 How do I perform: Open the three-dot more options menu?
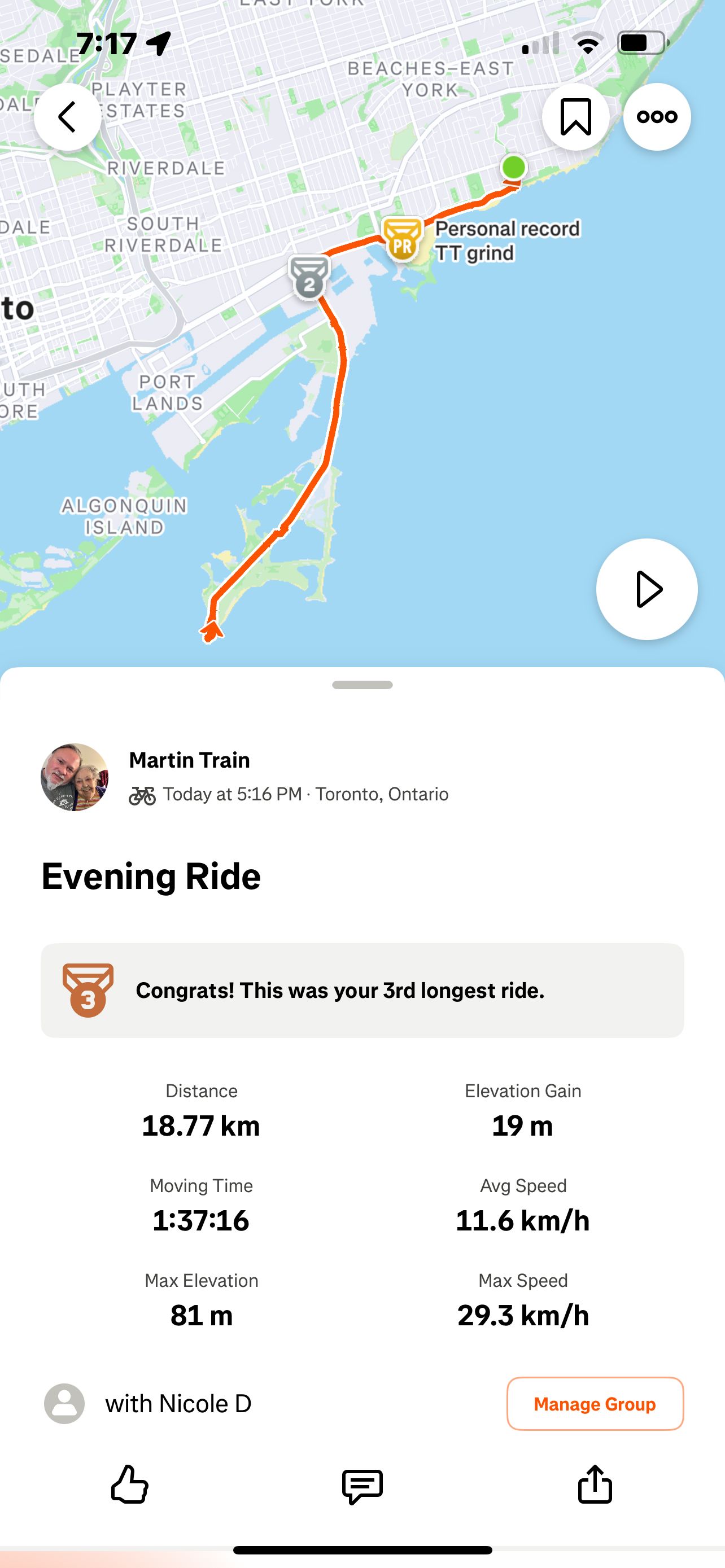tap(657, 117)
